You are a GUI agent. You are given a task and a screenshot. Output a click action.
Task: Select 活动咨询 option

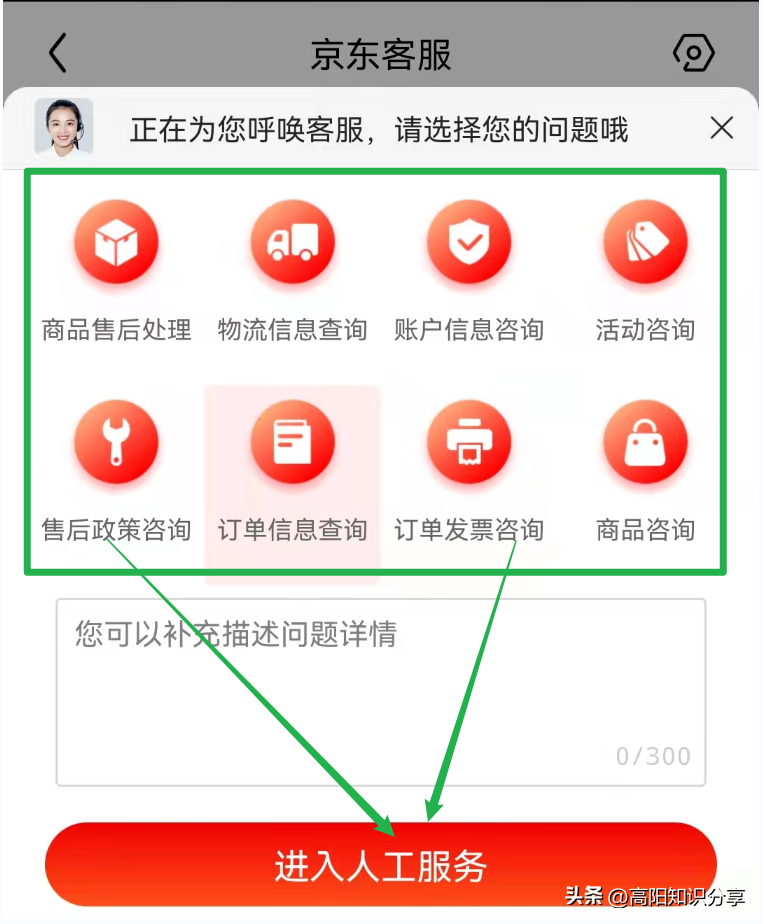644,270
